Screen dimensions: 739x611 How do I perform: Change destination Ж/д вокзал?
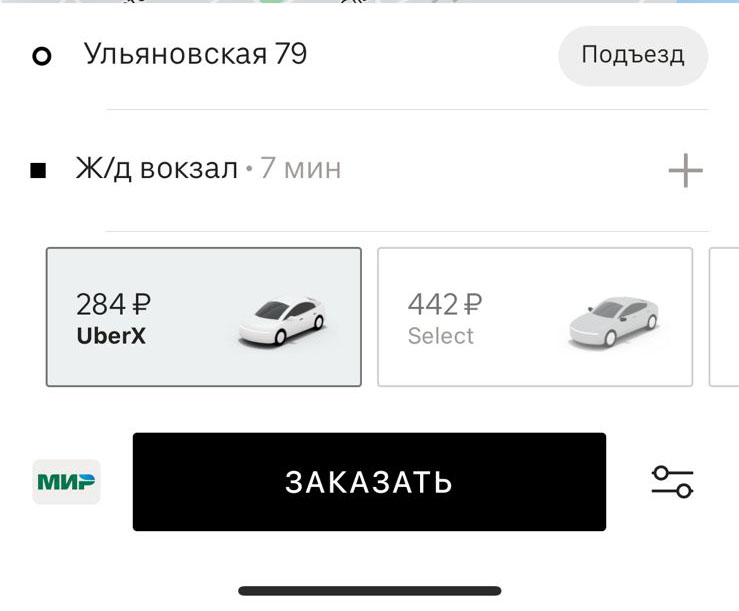[157, 169]
